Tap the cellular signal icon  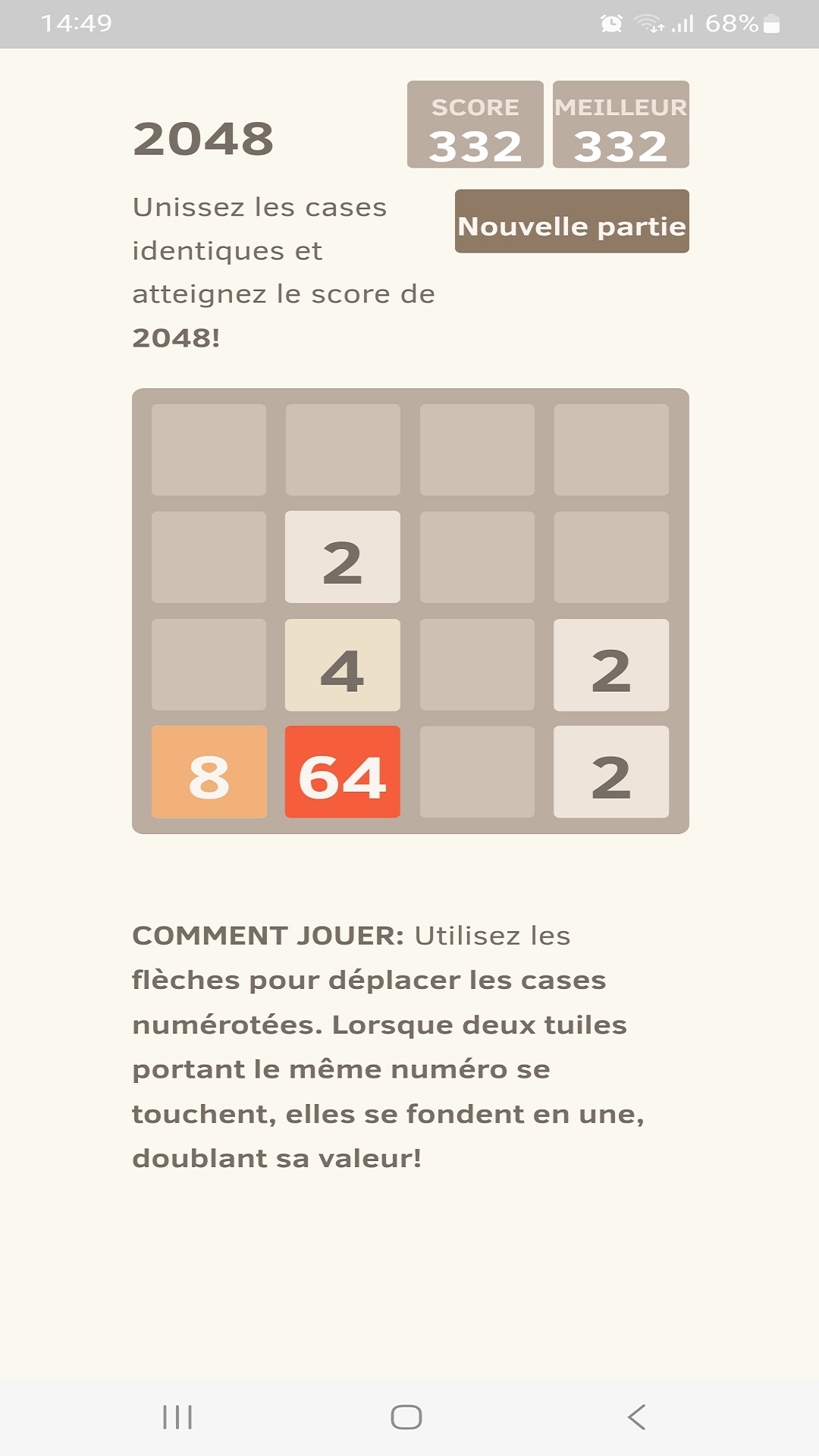coord(682,23)
